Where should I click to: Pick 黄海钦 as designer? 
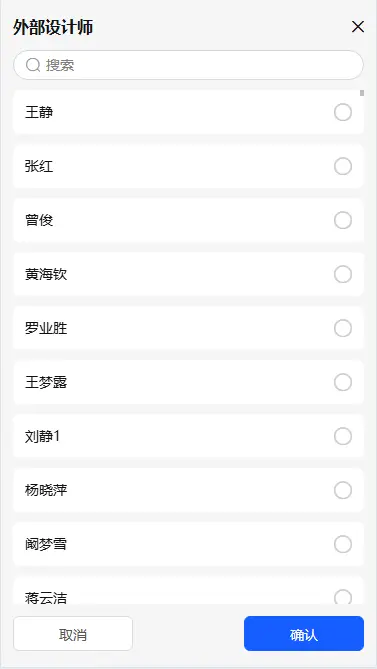click(x=188, y=274)
